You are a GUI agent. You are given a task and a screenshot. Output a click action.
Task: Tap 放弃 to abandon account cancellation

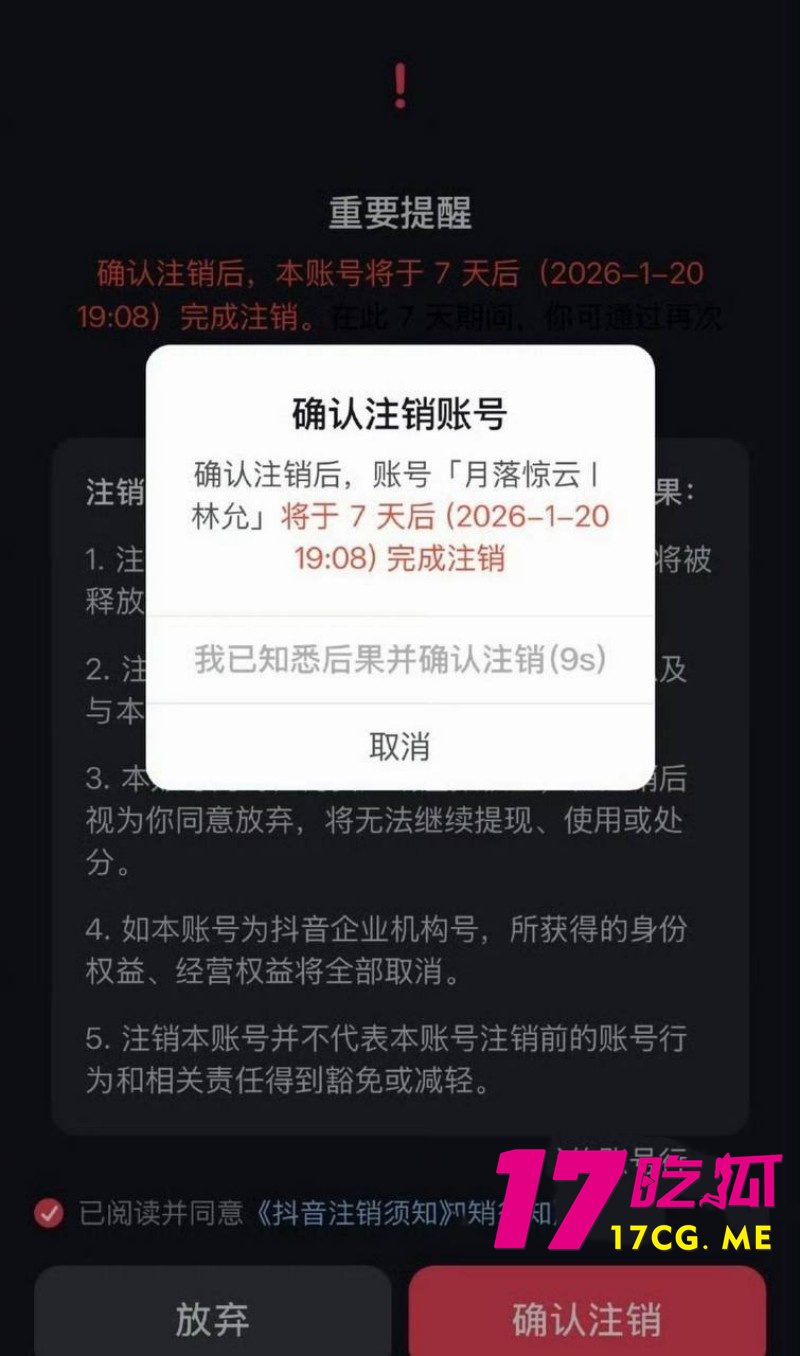pos(212,1319)
